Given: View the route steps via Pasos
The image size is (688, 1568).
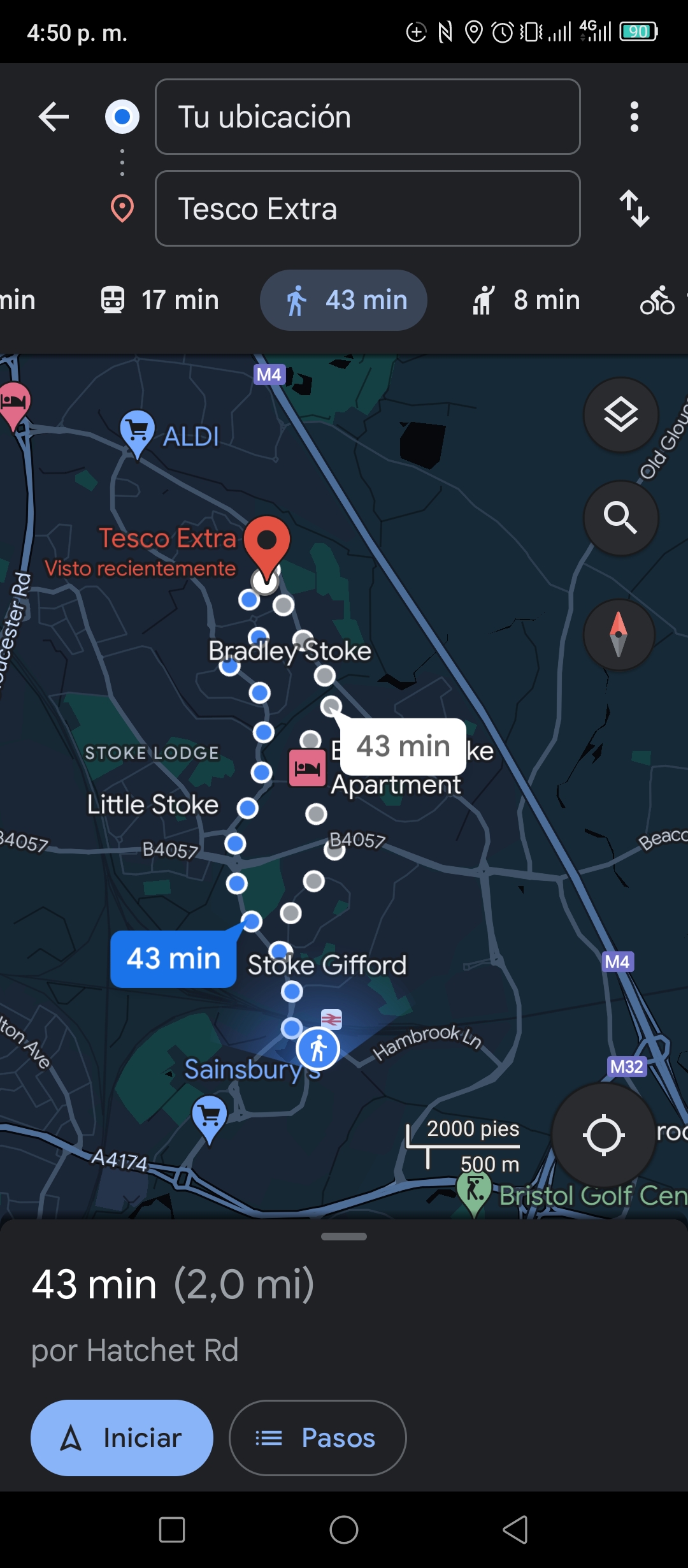Looking at the screenshot, I should 317,1437.
